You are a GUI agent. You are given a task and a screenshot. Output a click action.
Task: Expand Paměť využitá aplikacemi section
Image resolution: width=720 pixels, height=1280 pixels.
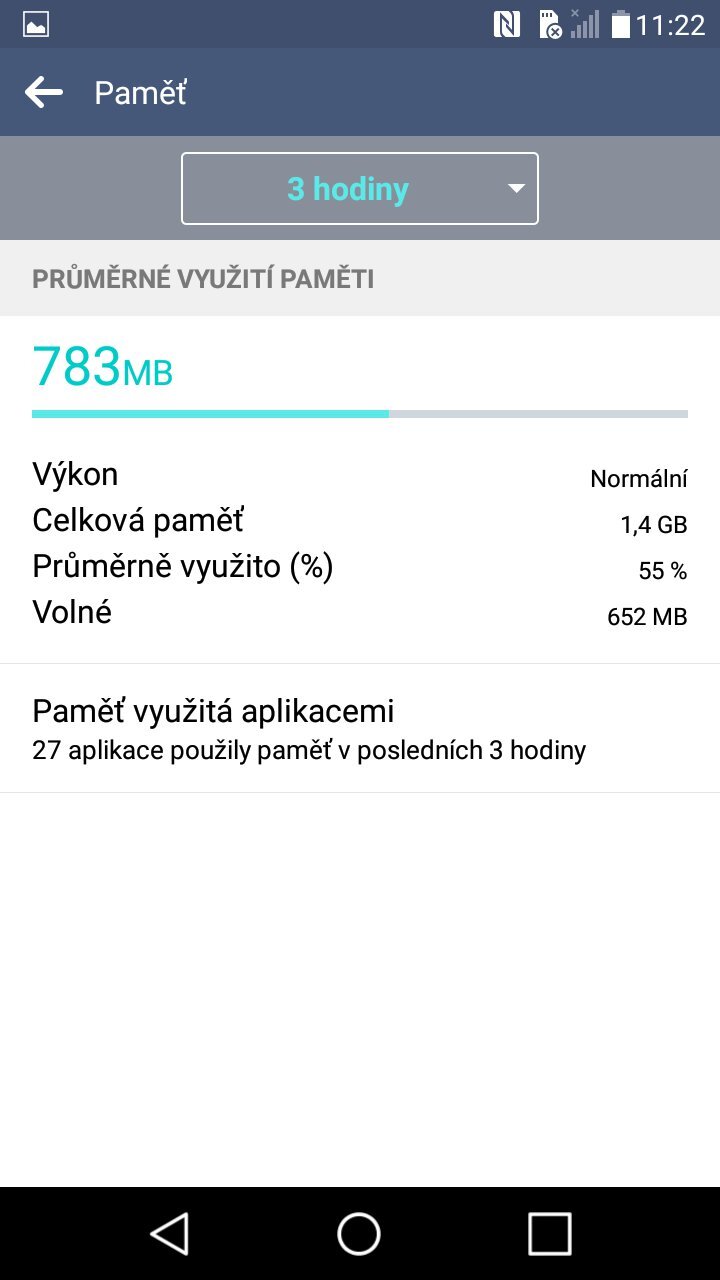coord(214,711)
